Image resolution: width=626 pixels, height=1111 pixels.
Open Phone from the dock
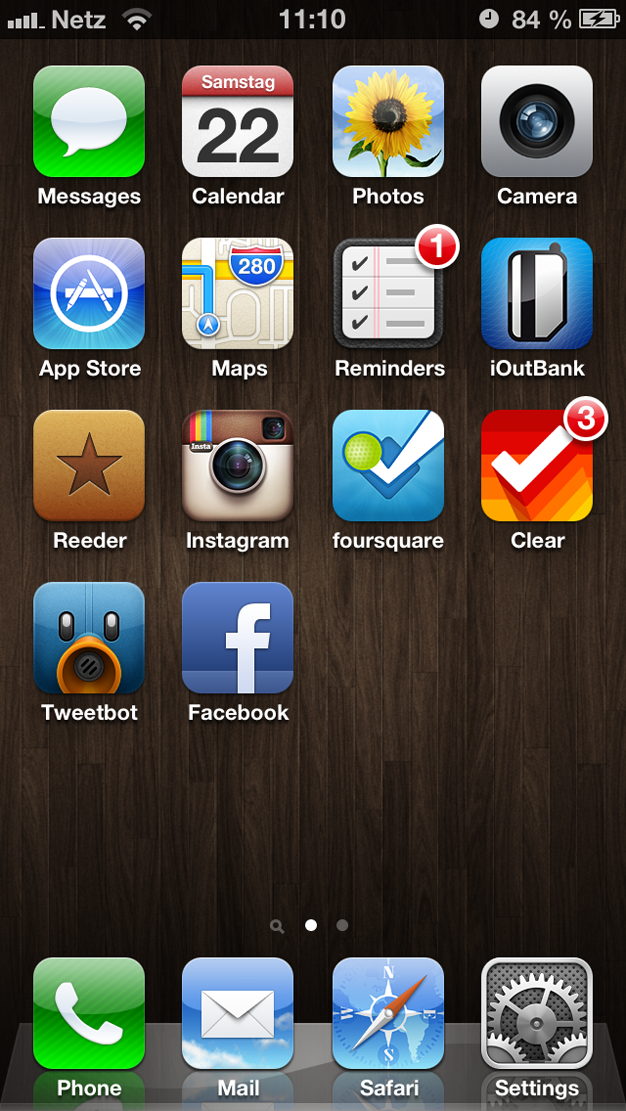tap(89, 1014)
